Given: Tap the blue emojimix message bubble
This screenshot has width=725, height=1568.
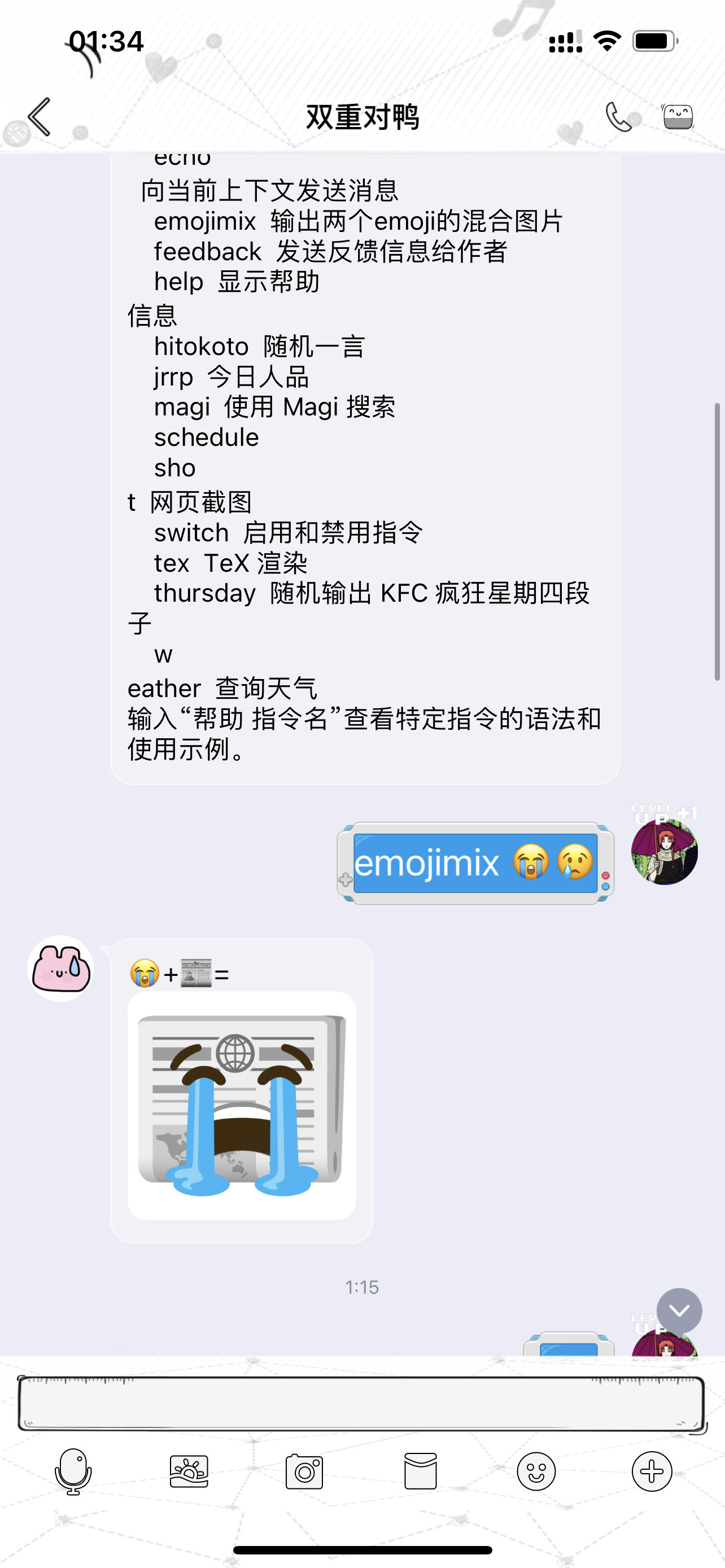Looking at the screenshot, I should (475, 862).
